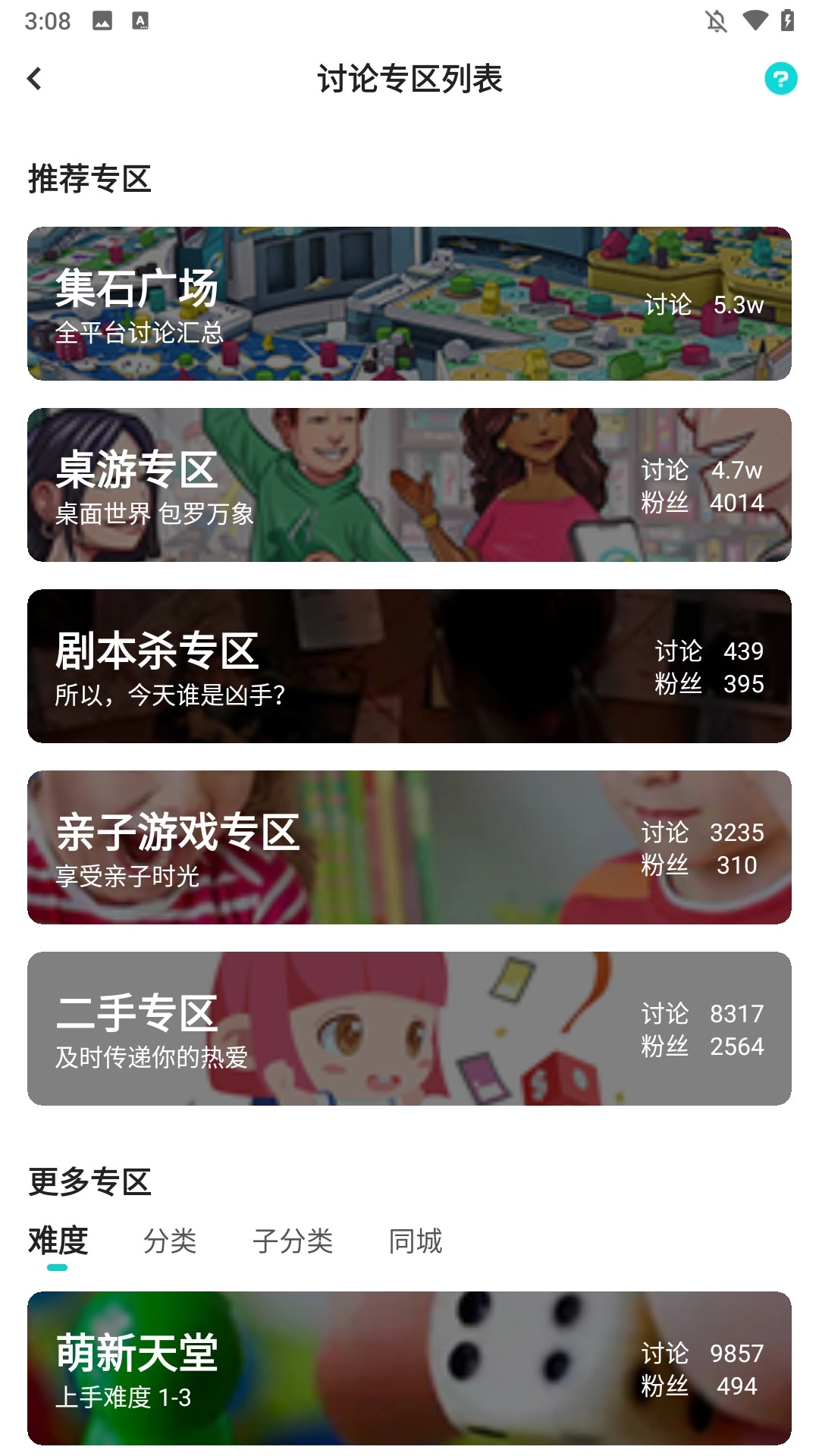
Task: Show the 同城 tab
Action: click(x=415, y=1241)
